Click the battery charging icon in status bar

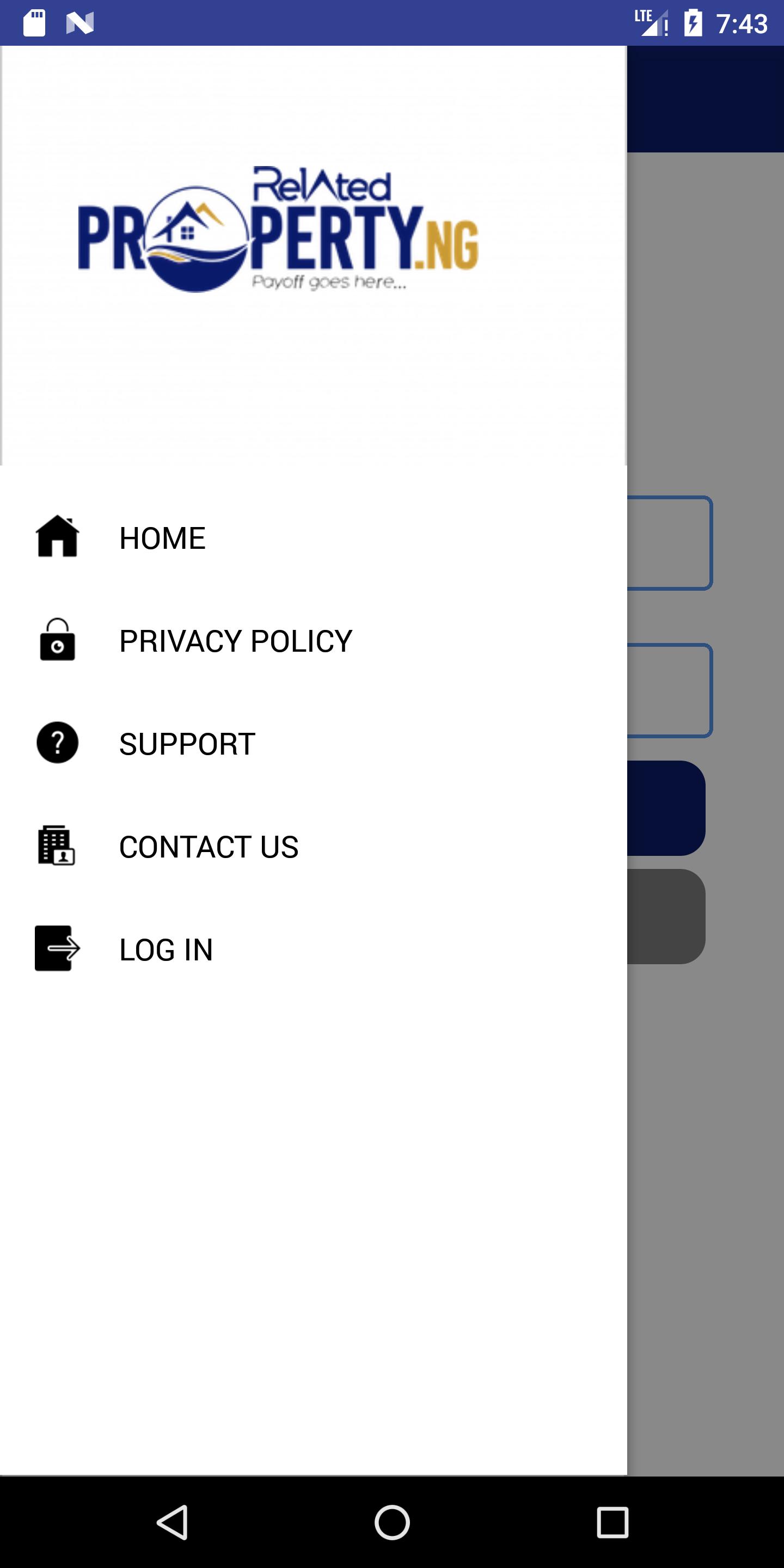click(694, 23)
